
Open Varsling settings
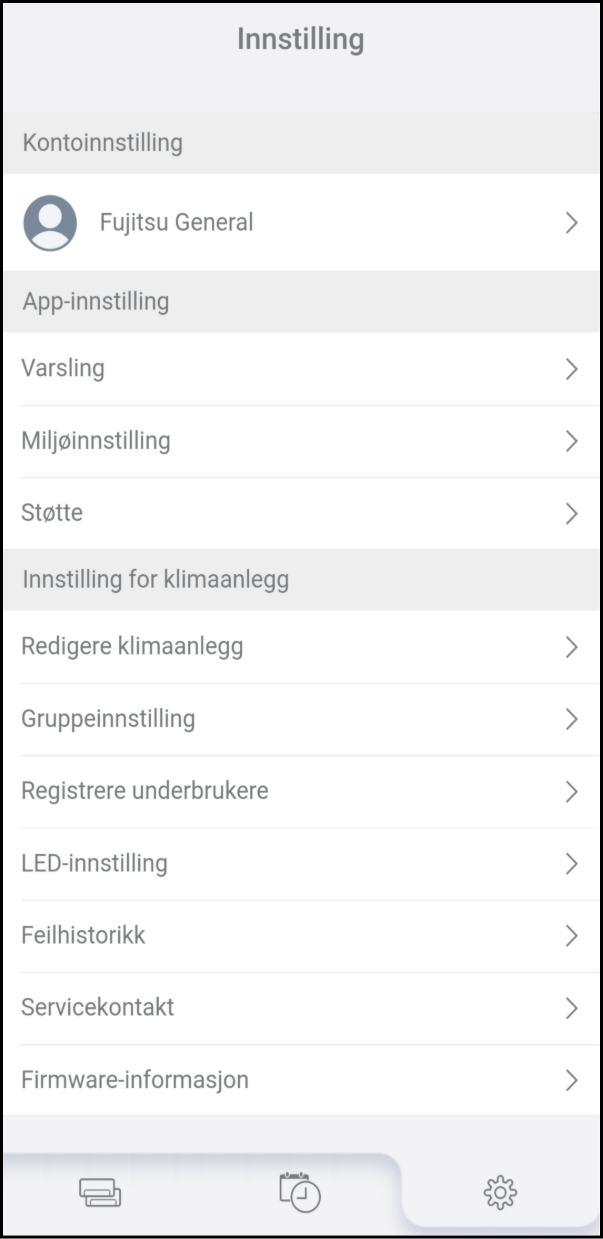click(300, 369)
